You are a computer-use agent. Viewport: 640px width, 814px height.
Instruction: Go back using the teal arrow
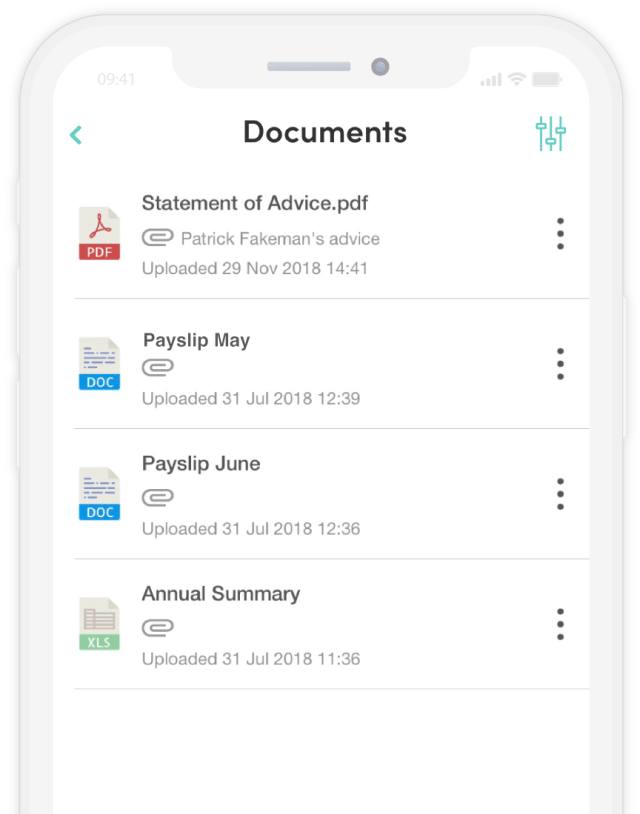point(76,134)
